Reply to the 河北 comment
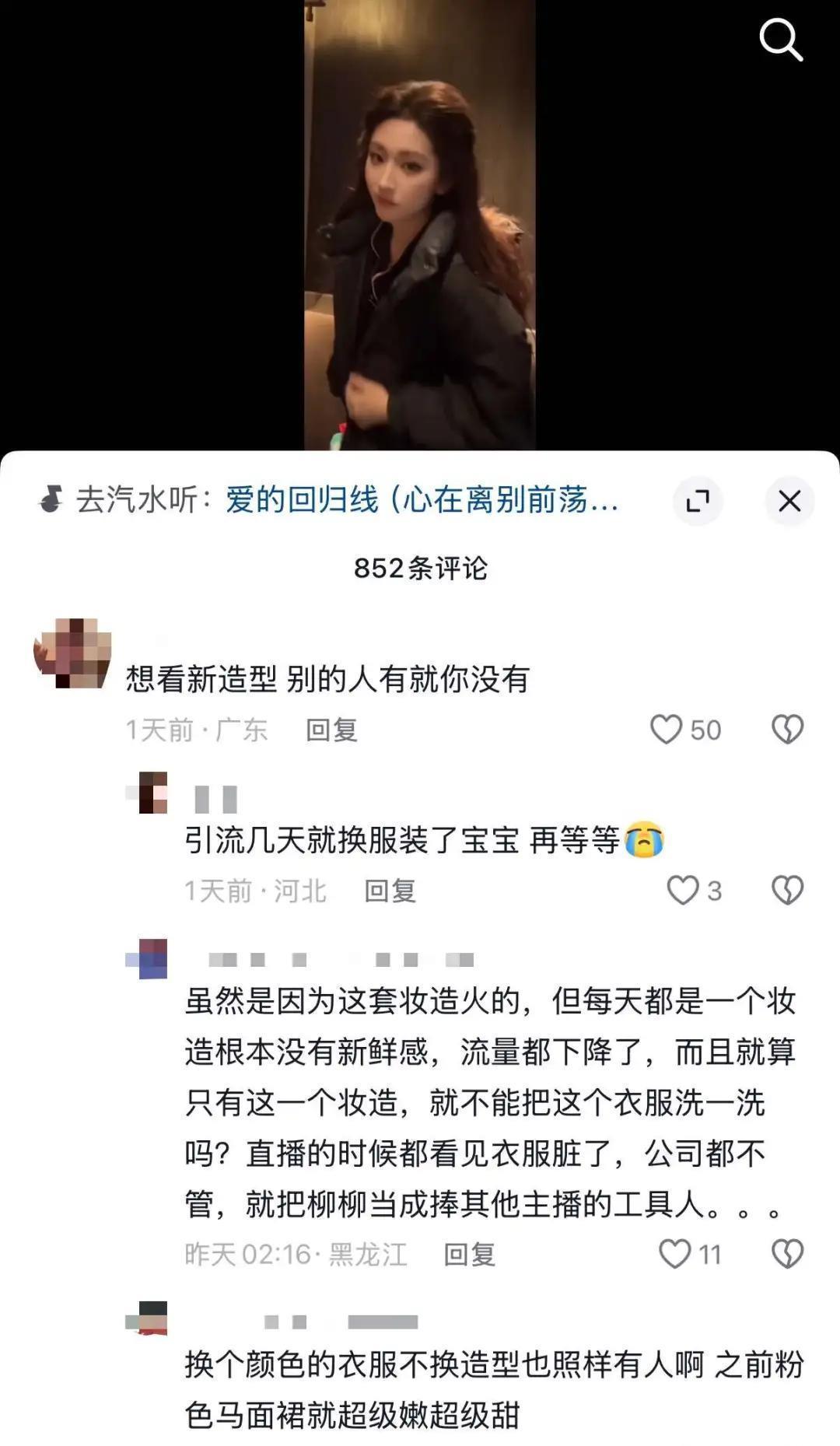 point(390,891)
